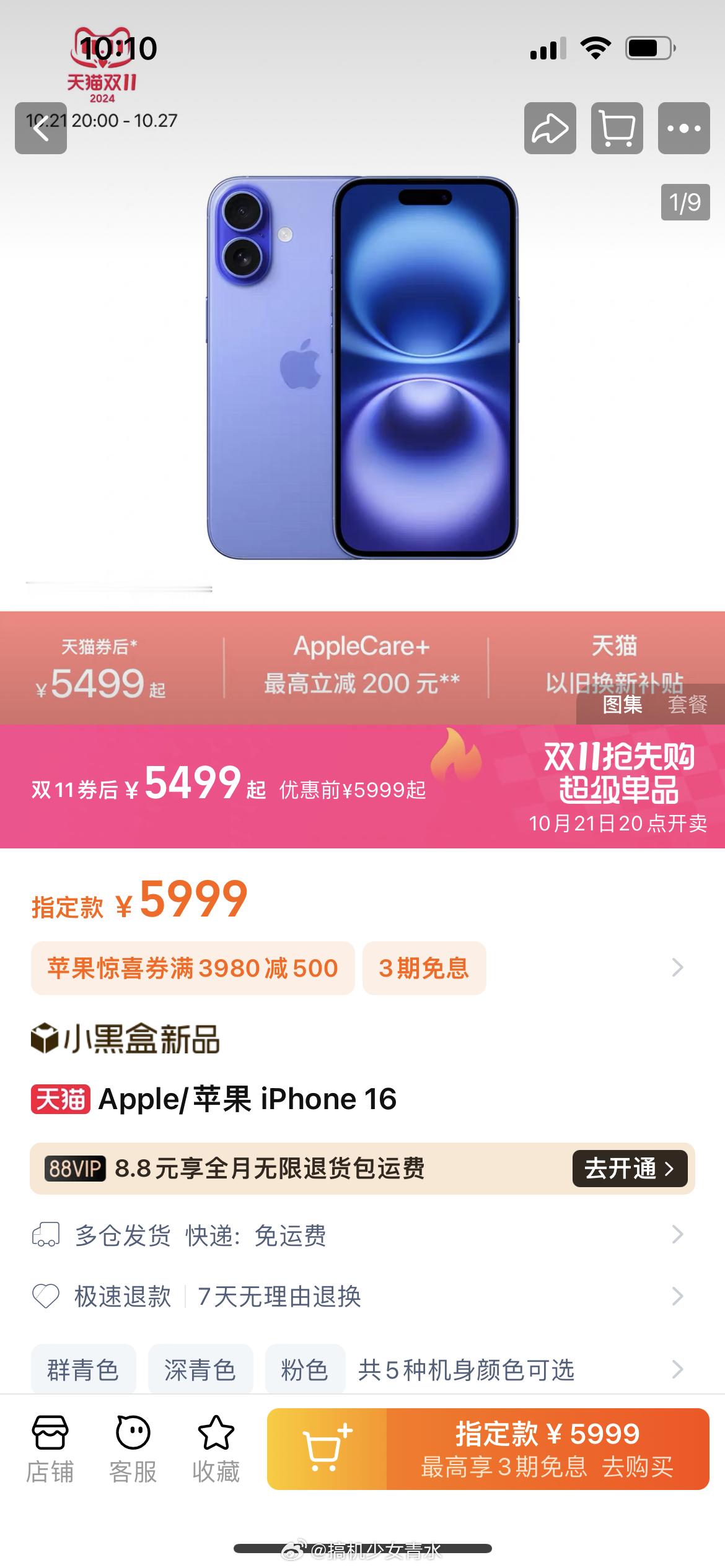725x1568 pixels.
Task: Open the more options ellipsis icon
Action: pos(683,128)
